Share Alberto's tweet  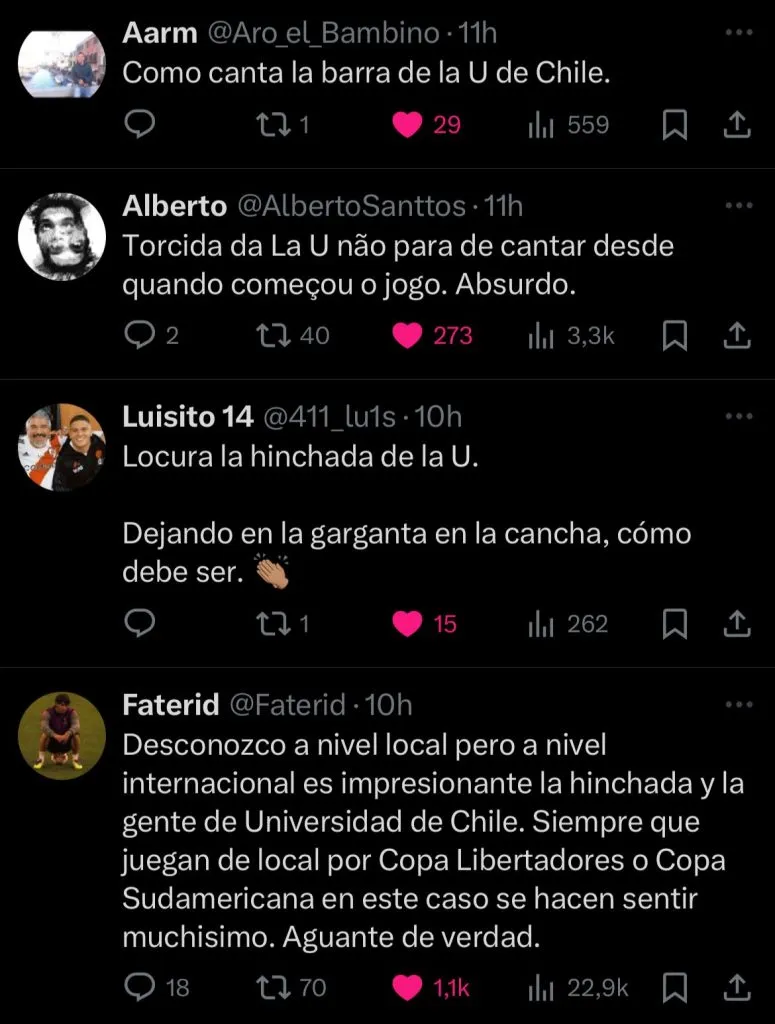click(737, 336)
